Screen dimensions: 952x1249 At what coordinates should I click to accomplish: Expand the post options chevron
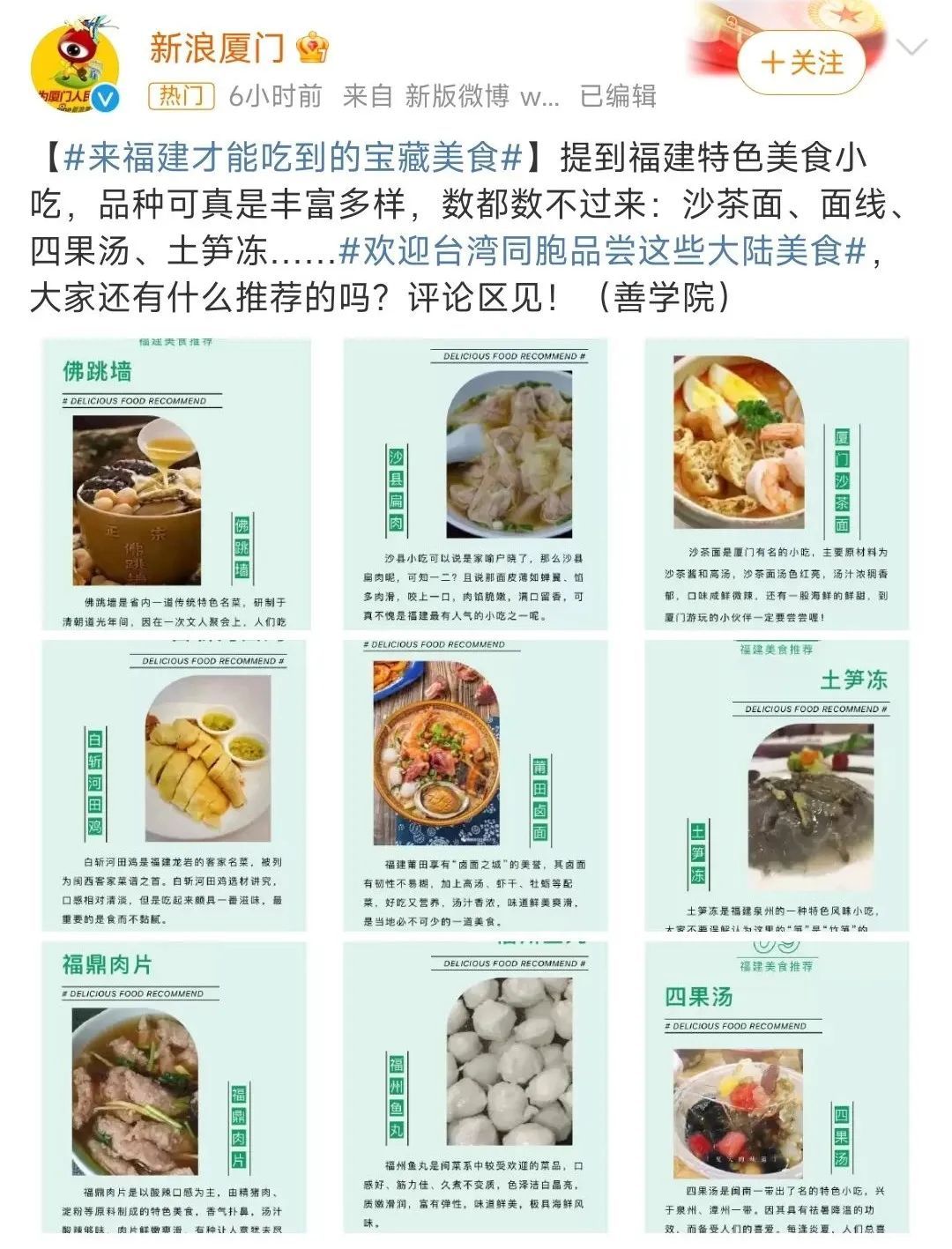(x=912, y=47)
